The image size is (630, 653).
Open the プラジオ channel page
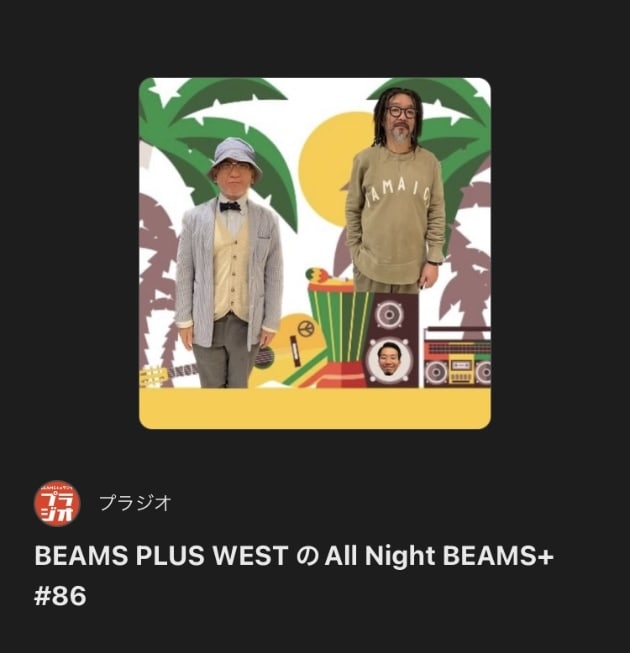(134, 503)
